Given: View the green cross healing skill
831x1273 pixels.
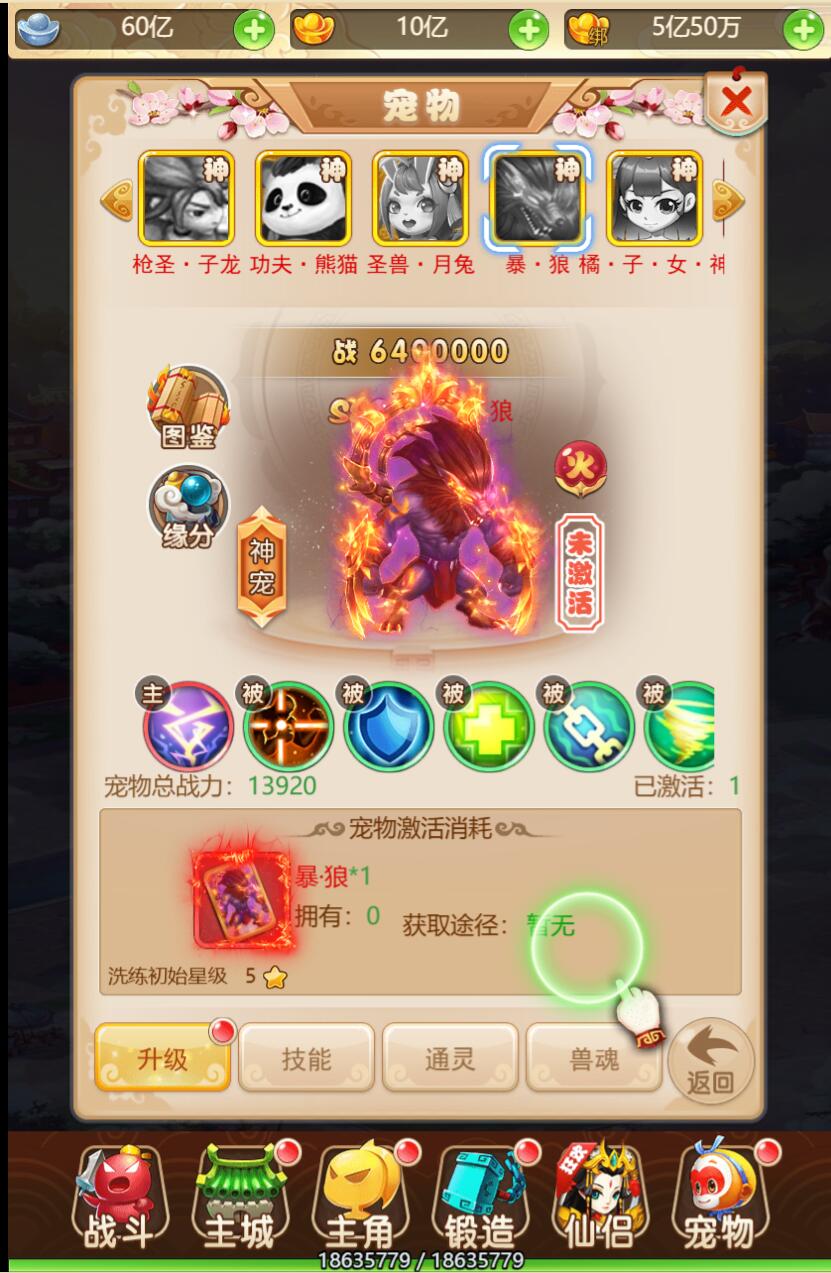Looking at the screenshot, I should tap(488, 726).
